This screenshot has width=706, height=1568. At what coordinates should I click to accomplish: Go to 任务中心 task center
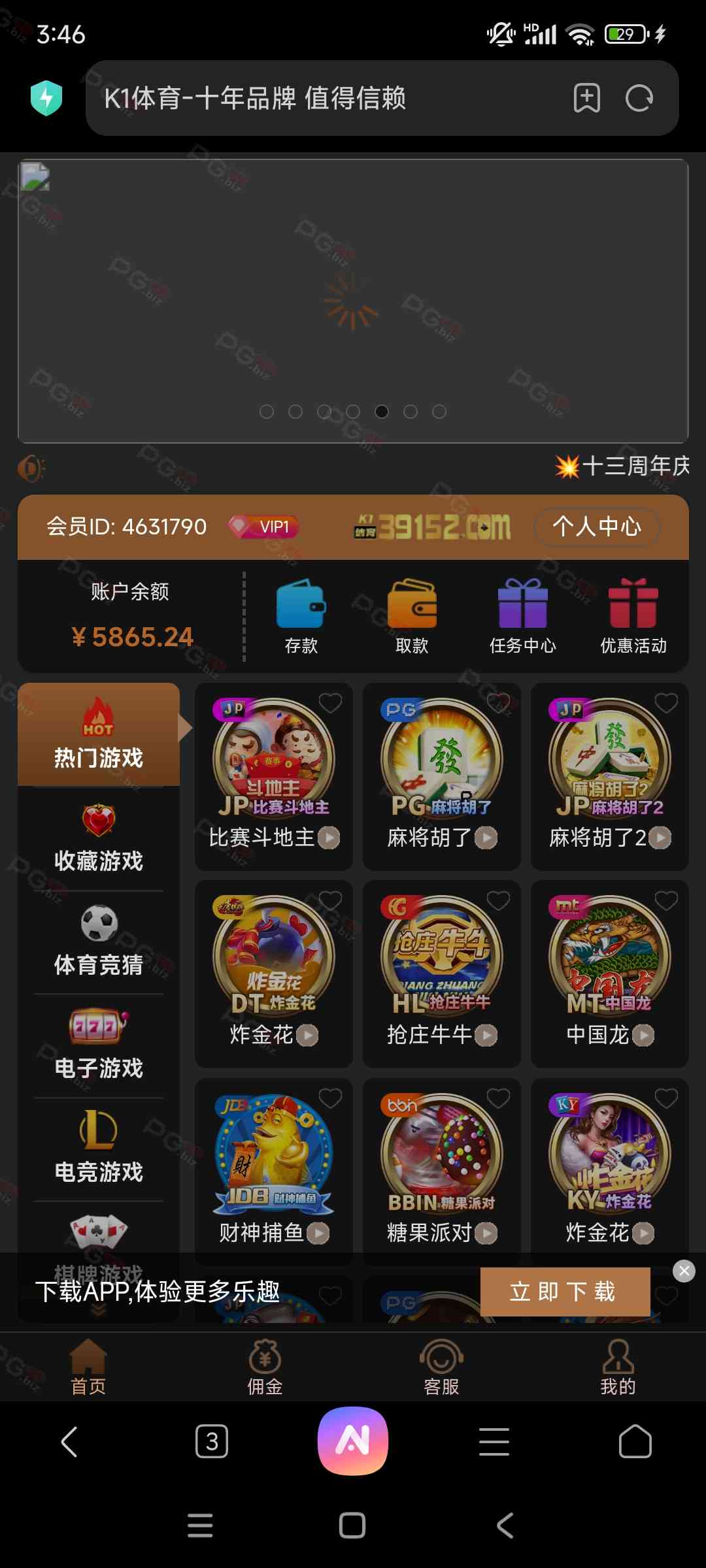coord(522,616)
